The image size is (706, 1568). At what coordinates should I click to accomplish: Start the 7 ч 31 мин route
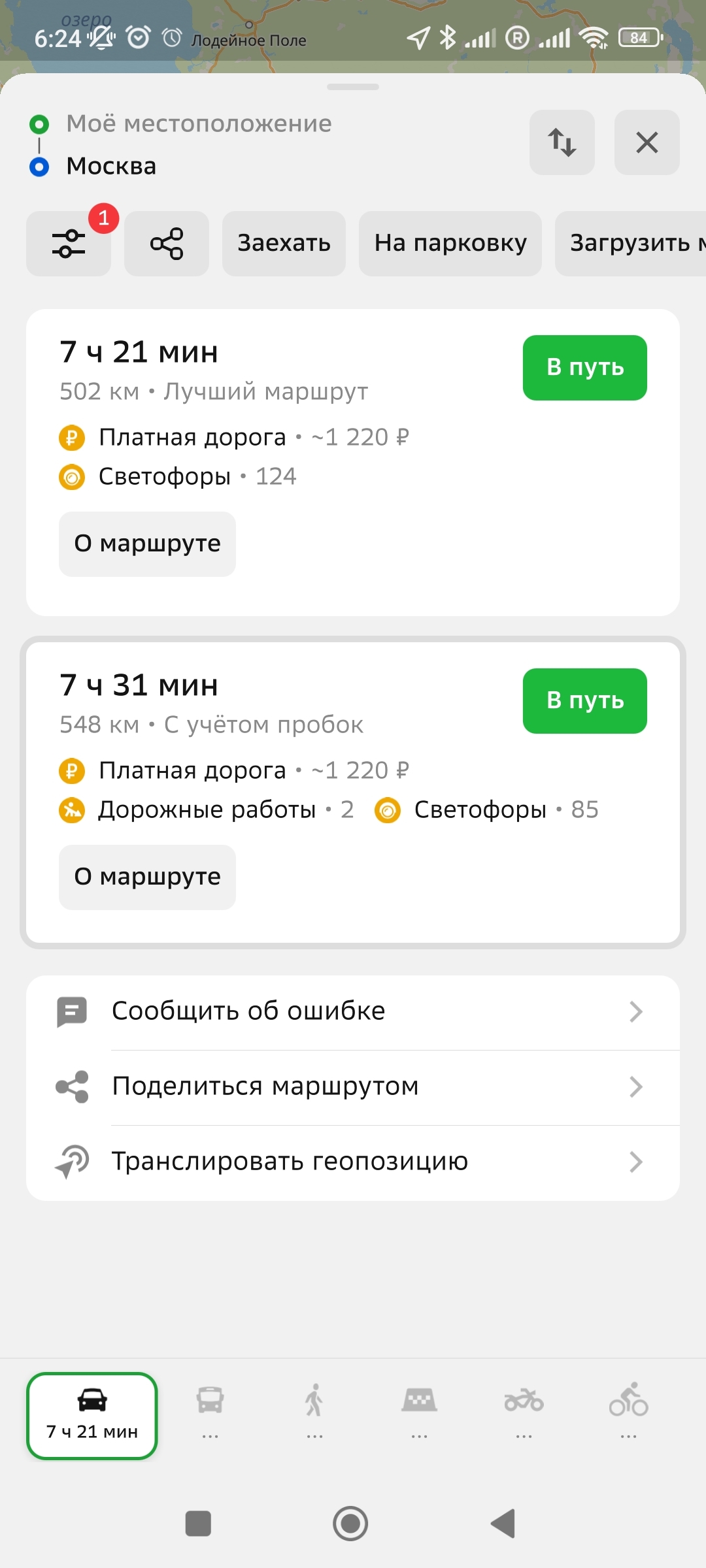point(584,701)
